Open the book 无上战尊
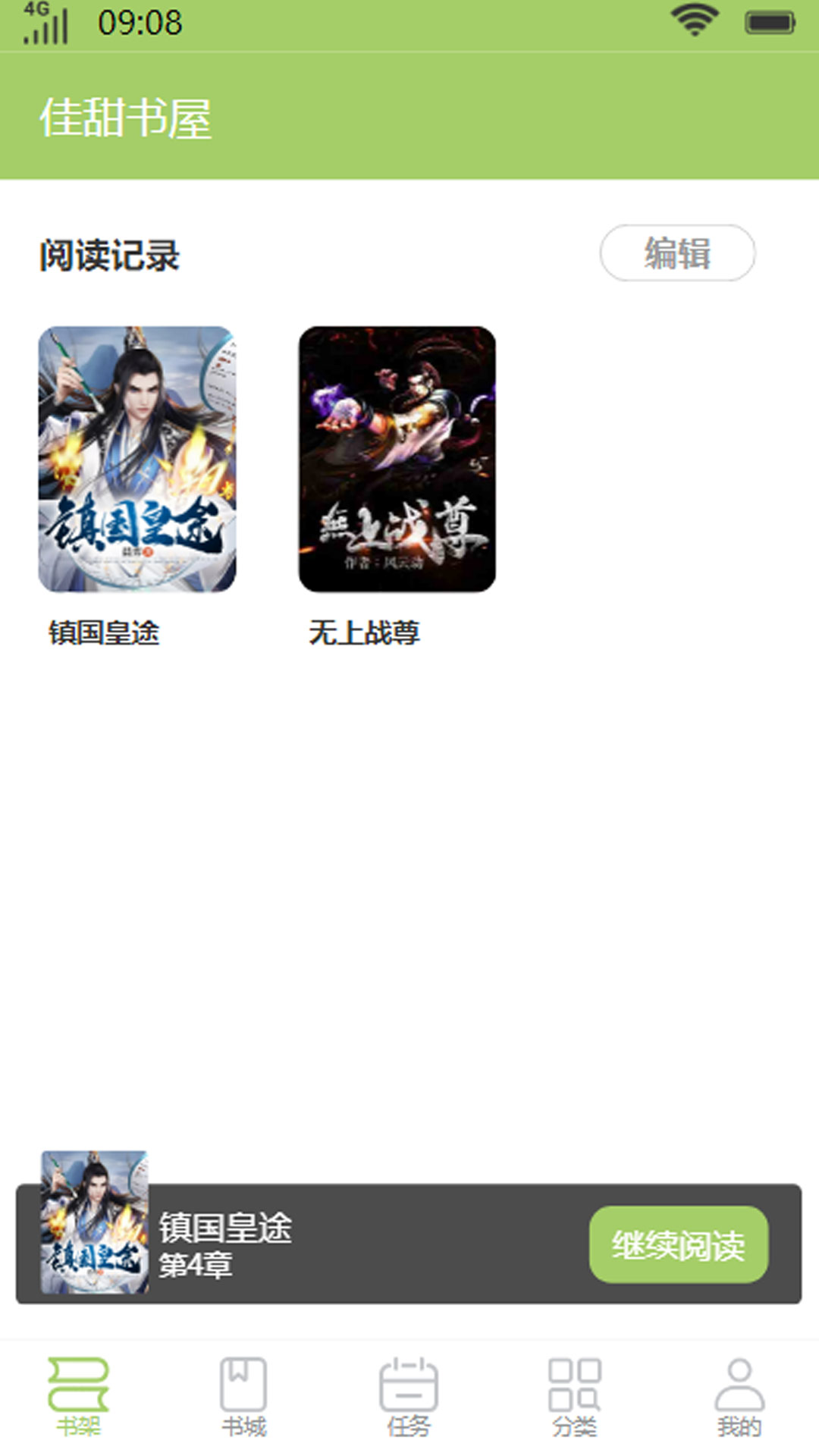 (x=397, y=460)
